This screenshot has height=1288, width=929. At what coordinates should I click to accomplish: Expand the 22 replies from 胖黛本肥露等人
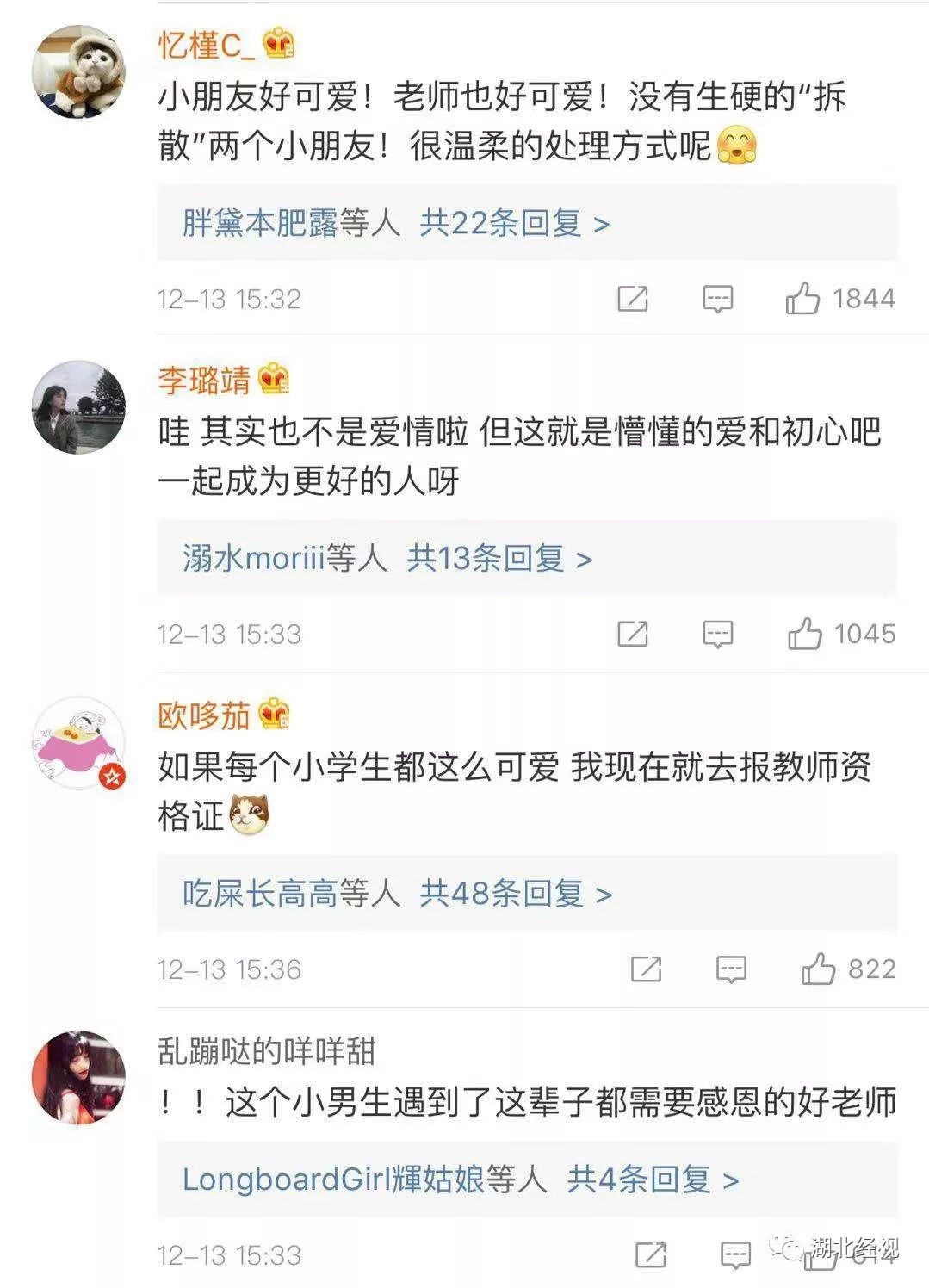tap(514, 224)
